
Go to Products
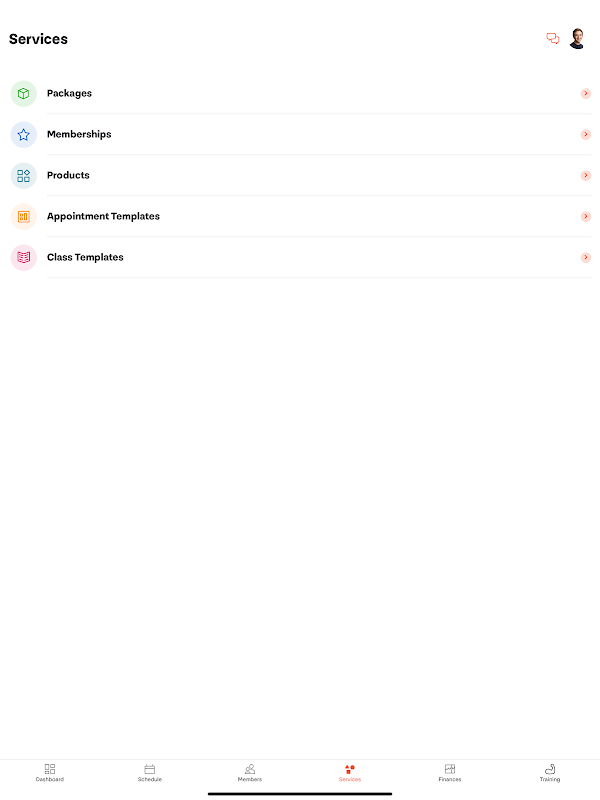pos(300,176)
